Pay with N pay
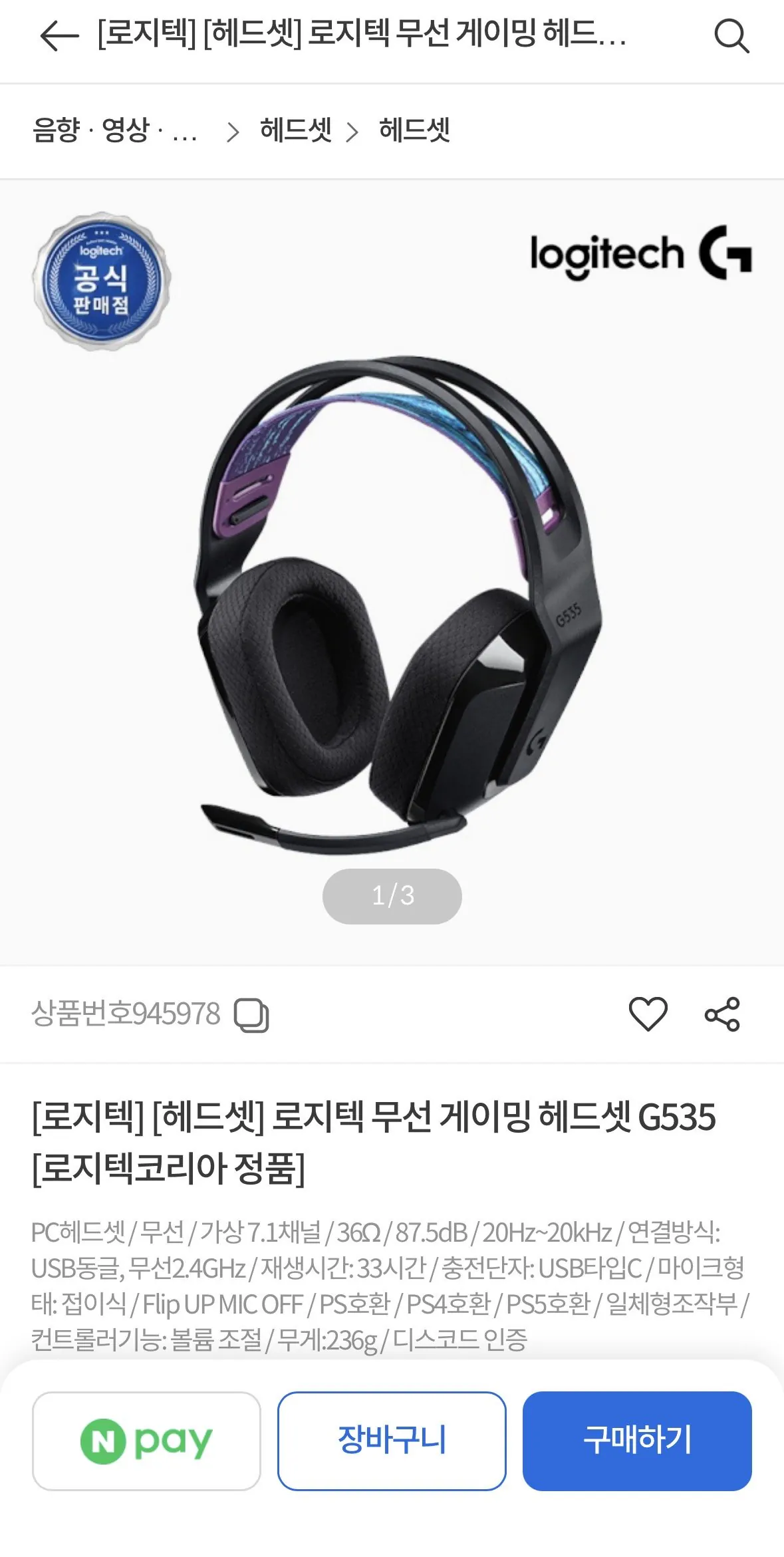Viewport: 784px width, 1557px height. (146, 1441)
